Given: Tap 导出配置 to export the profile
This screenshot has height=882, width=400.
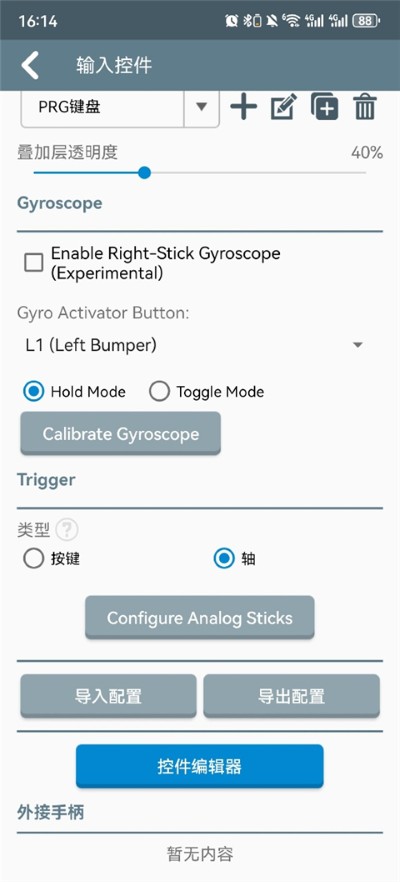Looking at the screenshot, I should [291, 696].
